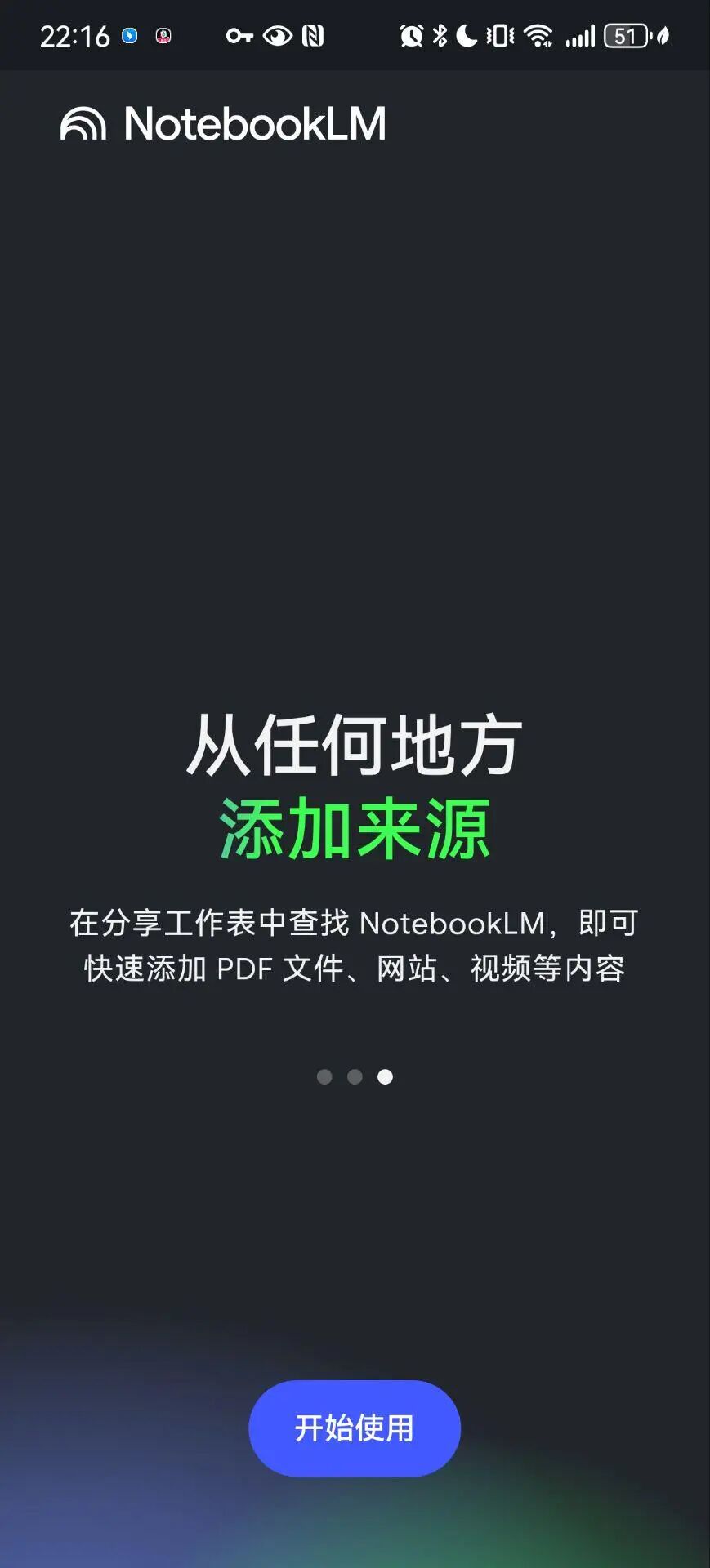Tap the 开始使用 button

point(355,1428)
